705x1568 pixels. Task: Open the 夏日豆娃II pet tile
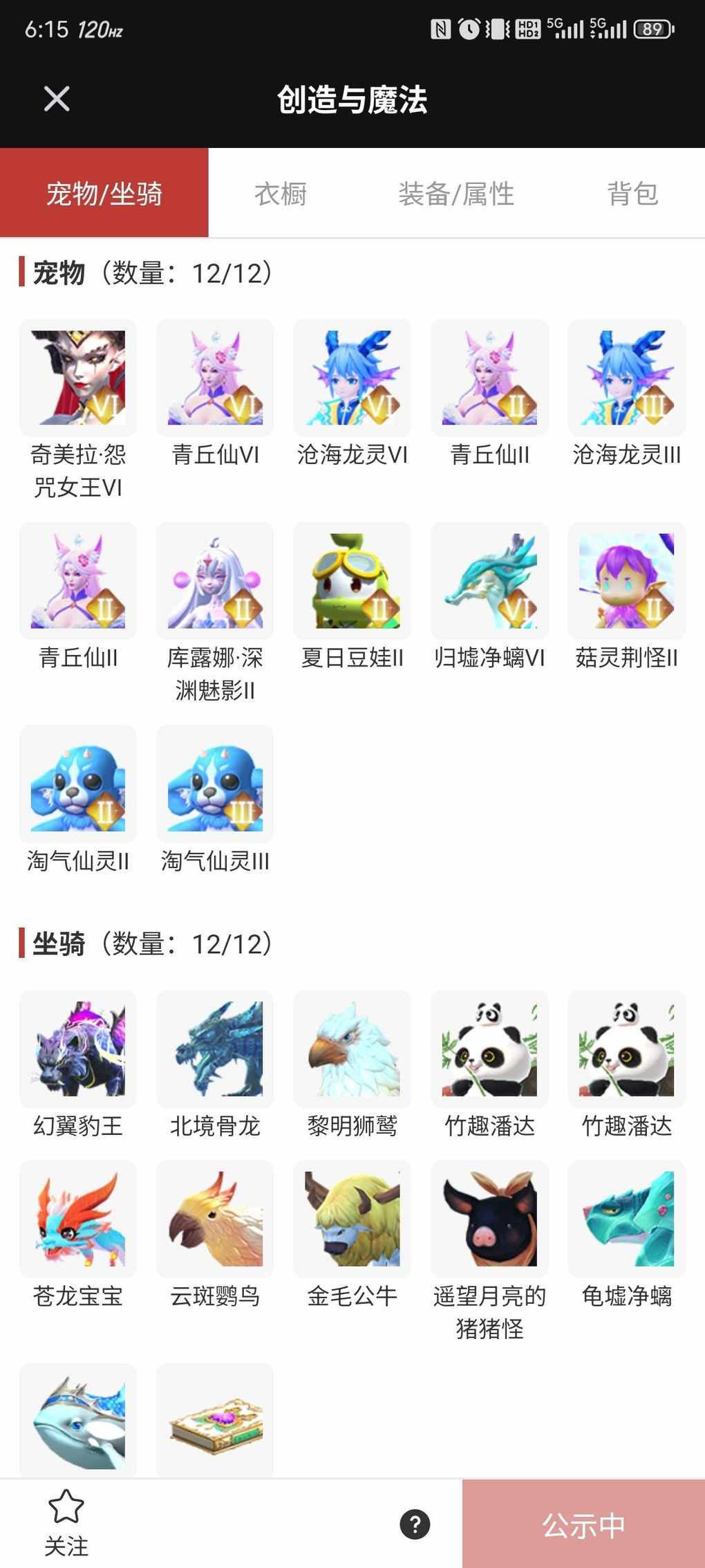click(x=352, y=581)
